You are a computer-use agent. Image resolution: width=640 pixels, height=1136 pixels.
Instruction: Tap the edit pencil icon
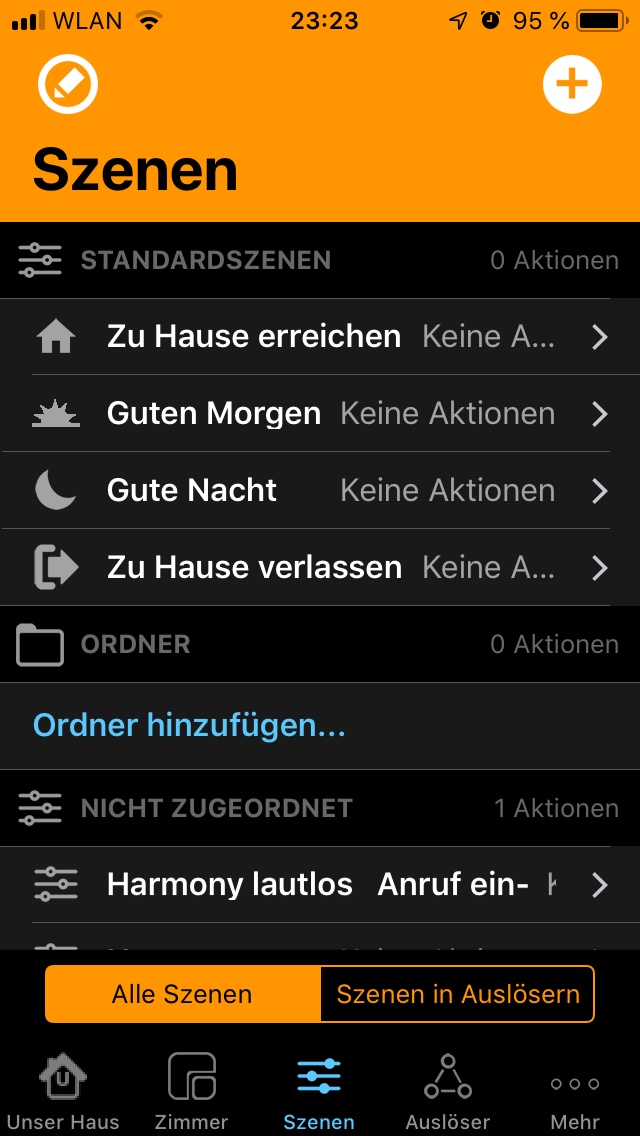[68, 84]
